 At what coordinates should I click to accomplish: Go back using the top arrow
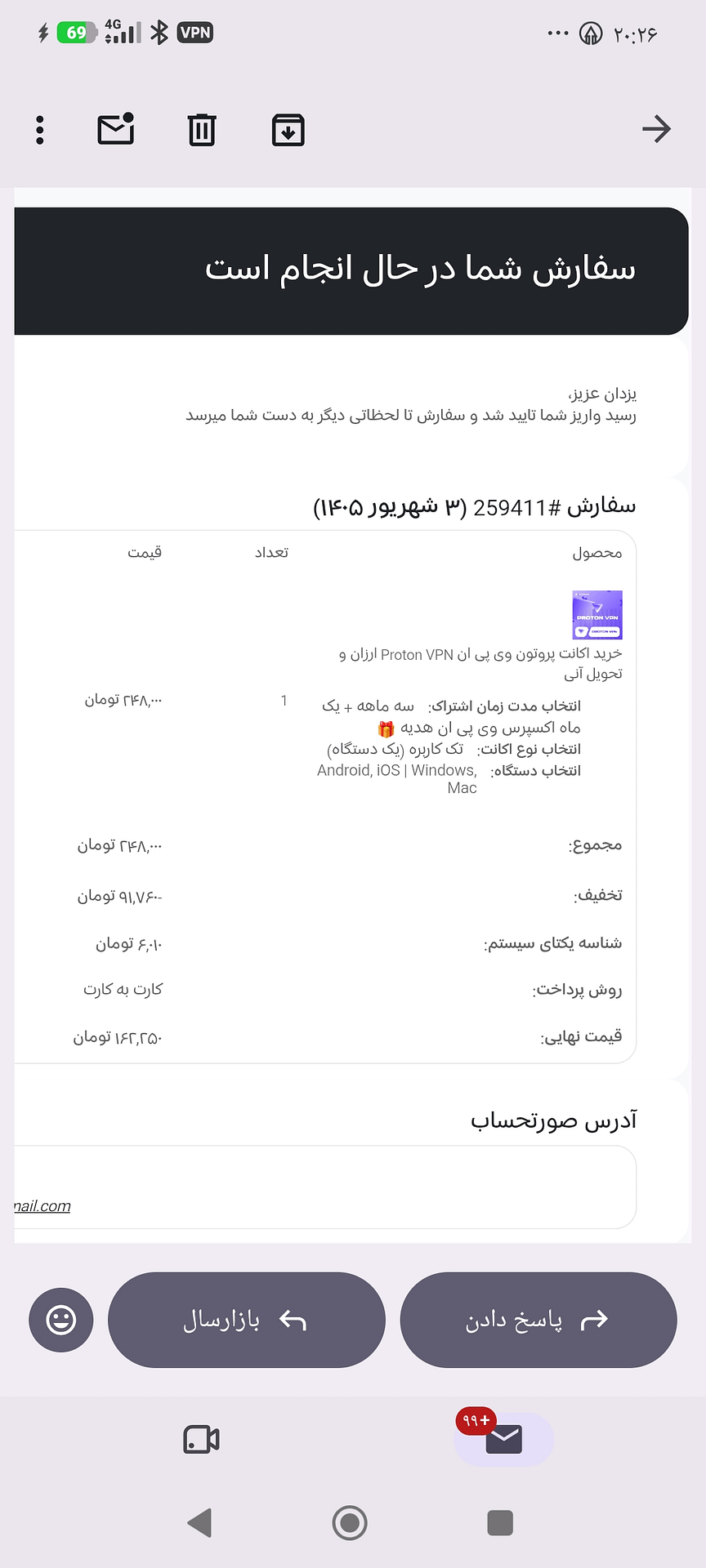[656, 129]
